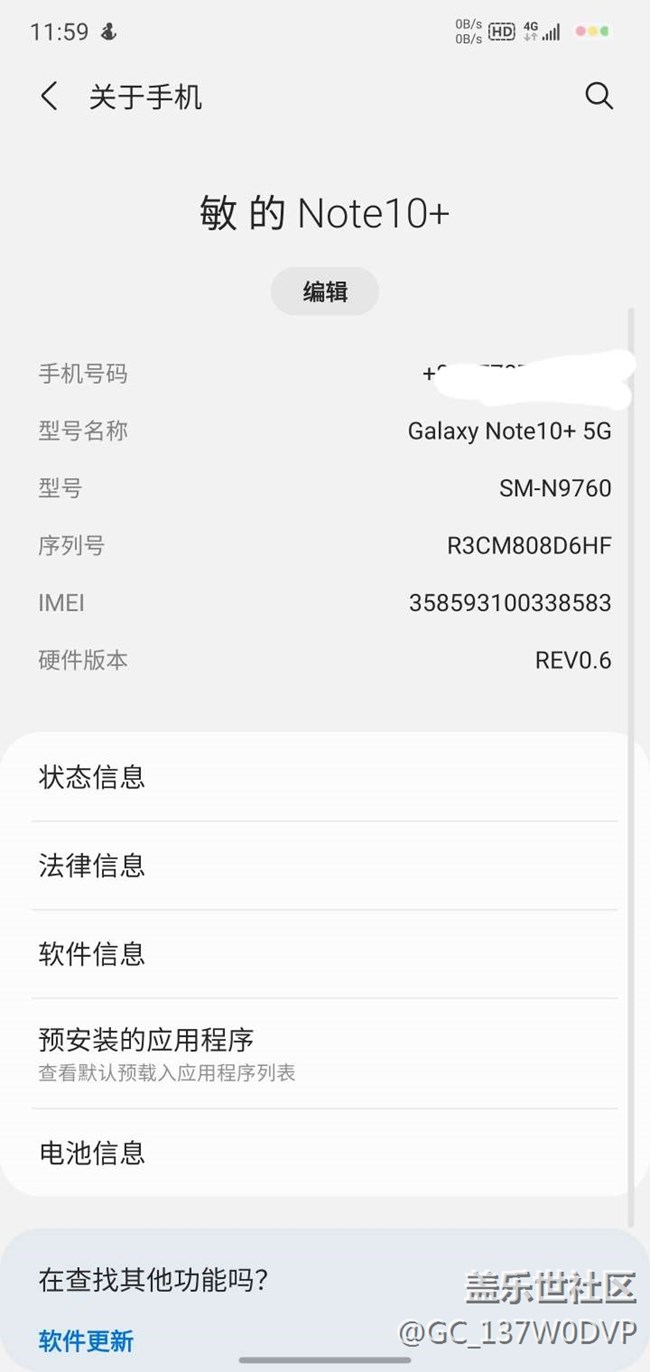This screenshot has width=650, height=1372.
Task: Tap the 编辑 button to rename the device
Action: coord(325,292)
